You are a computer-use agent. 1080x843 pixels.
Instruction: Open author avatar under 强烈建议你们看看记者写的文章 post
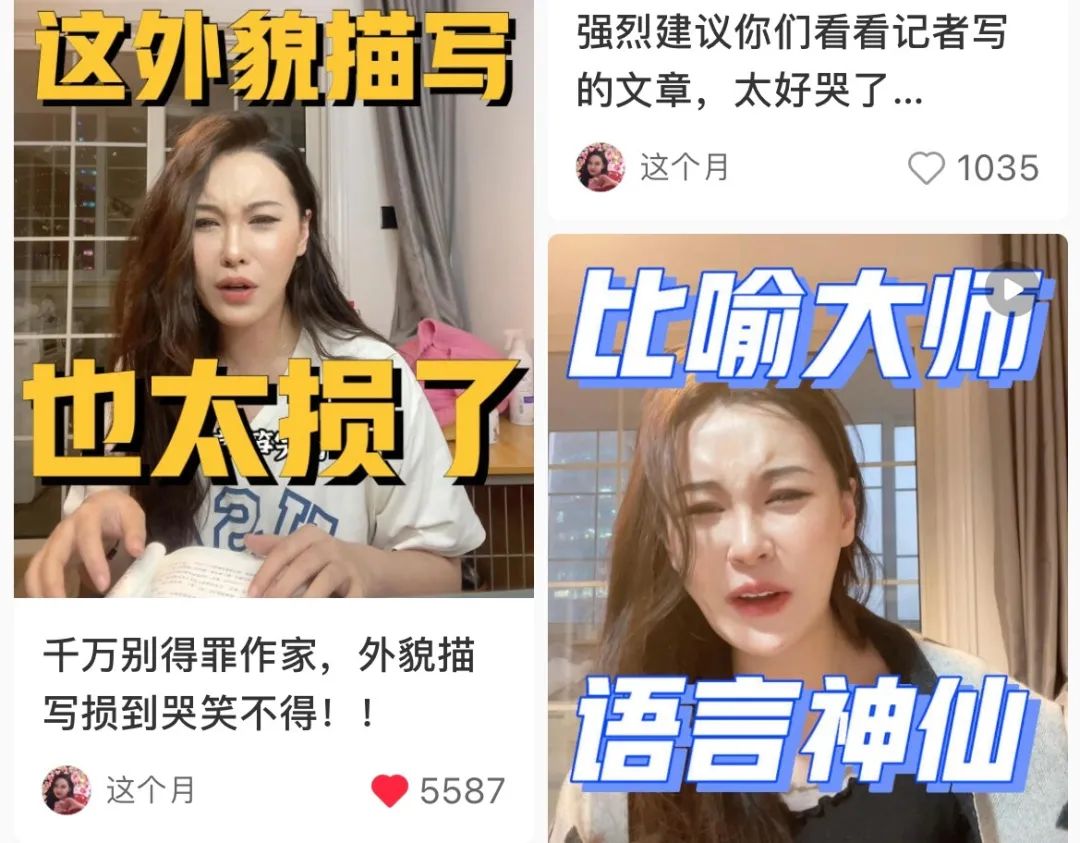click(x=601, y=167)
